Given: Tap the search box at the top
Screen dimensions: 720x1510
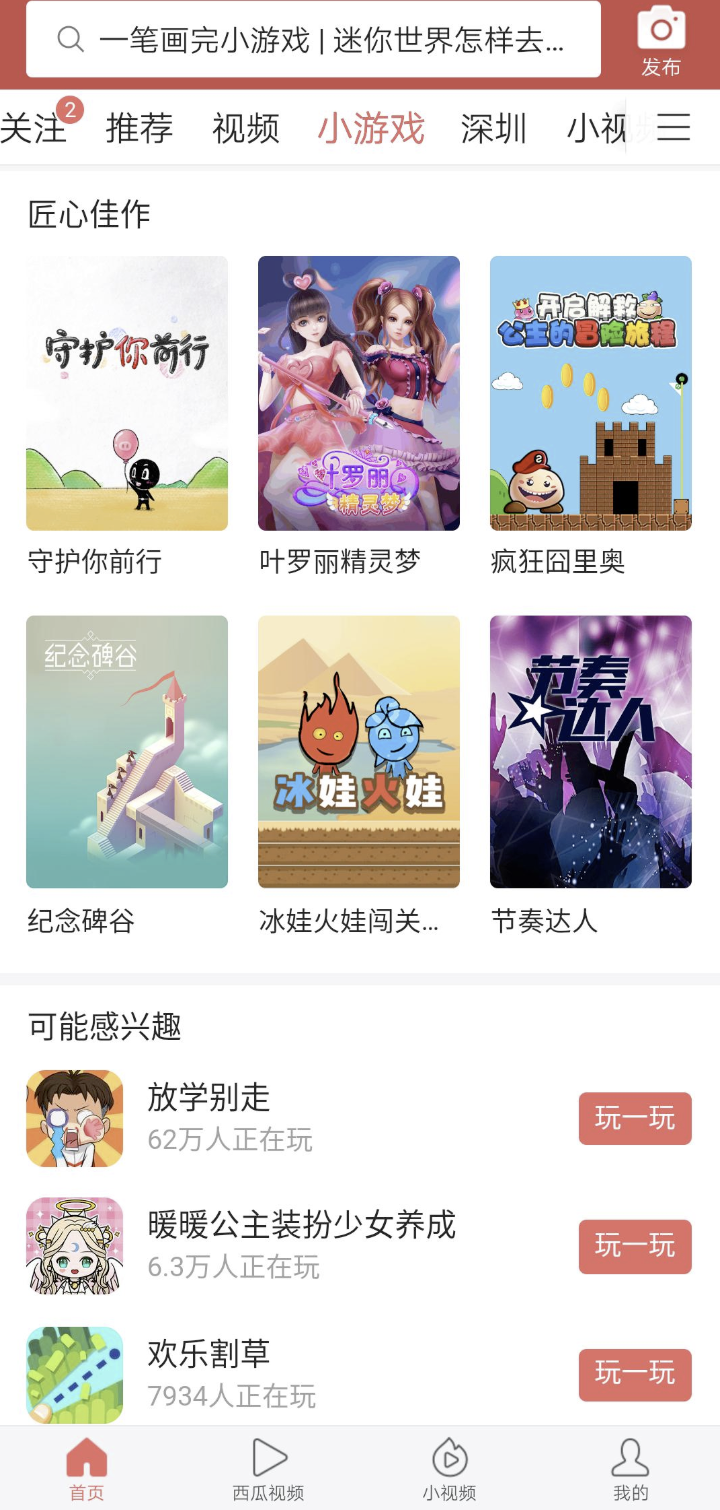Looking at the screenshot, I should coord(313,40).
